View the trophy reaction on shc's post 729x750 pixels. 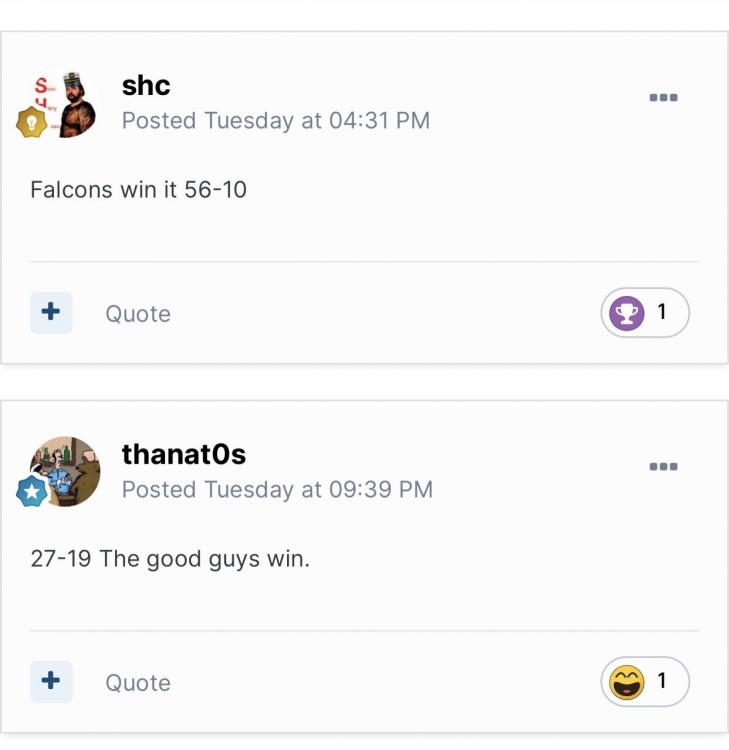tap(646, 313)
